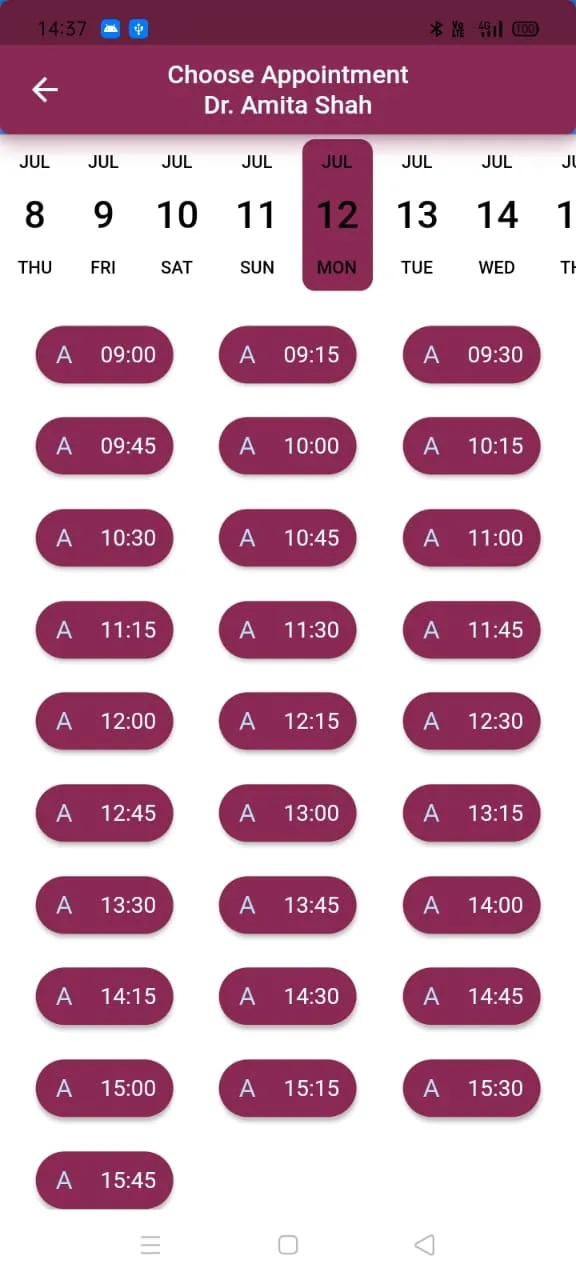Tap the system home button
Viewport: 576px width, 1280px height.
click(288, 1245)
